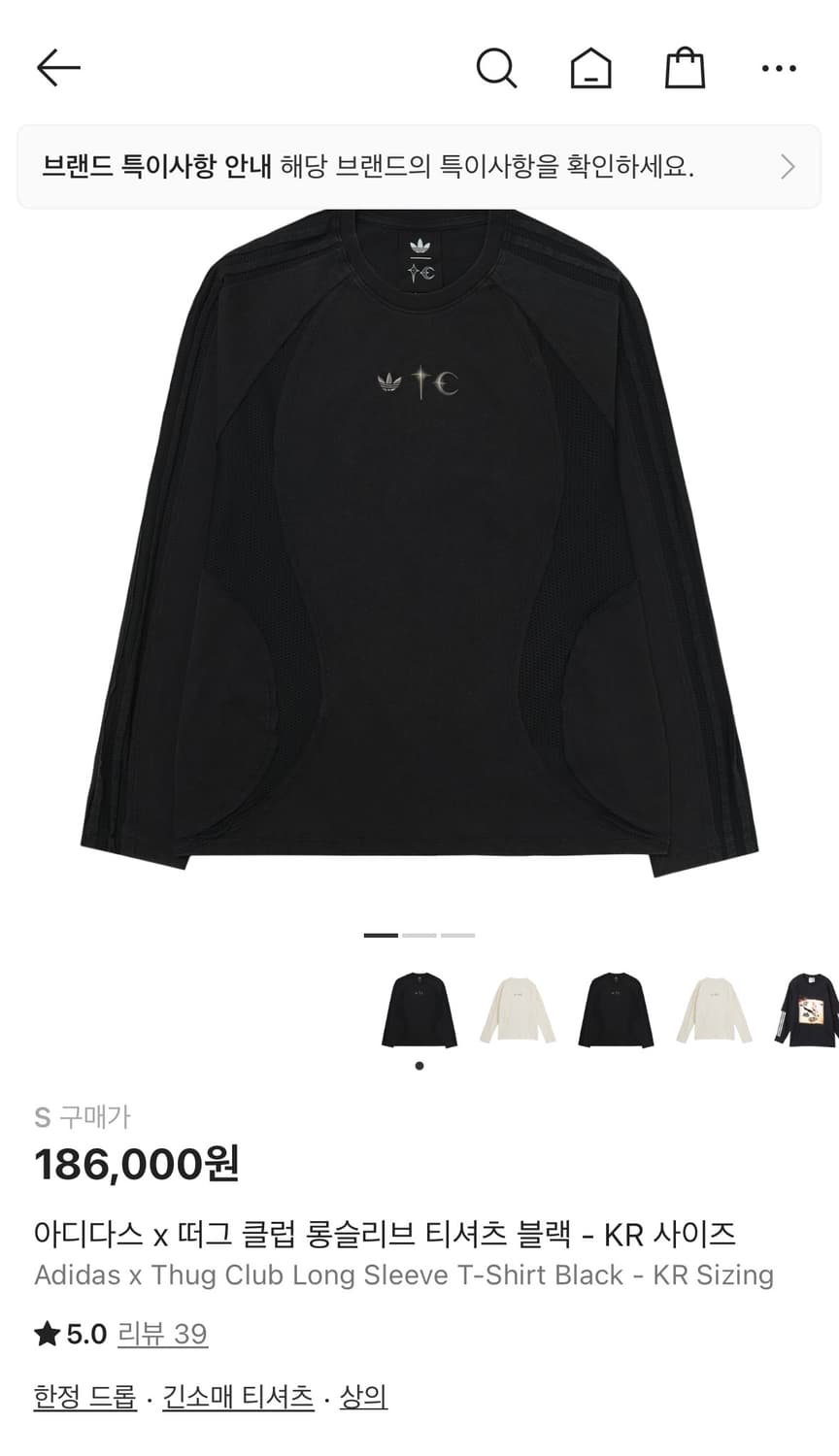Tap the back arrow at top left
This screenshot has width=839, height=1456.
(57, 68)
